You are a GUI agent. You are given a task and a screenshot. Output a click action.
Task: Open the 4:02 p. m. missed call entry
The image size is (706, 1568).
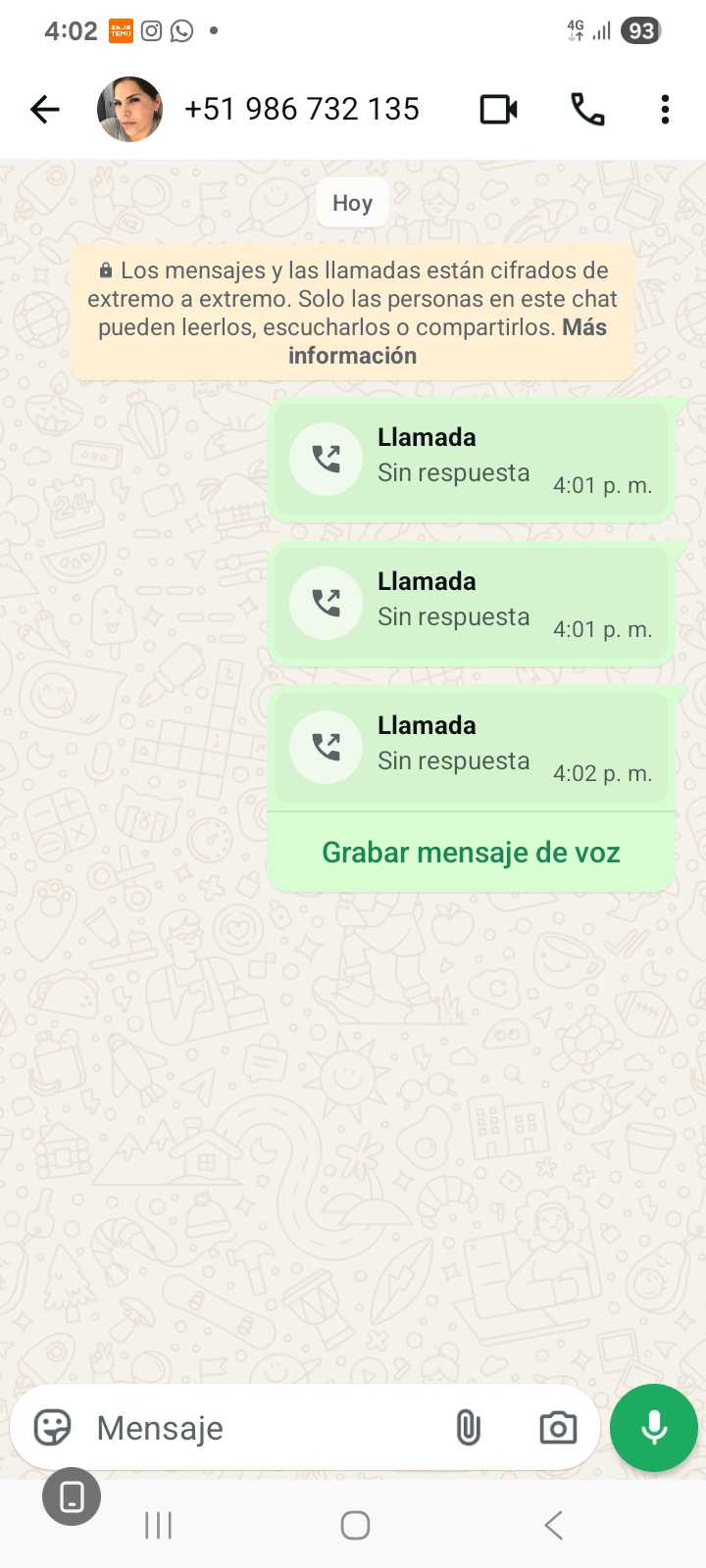coord(471,747)
